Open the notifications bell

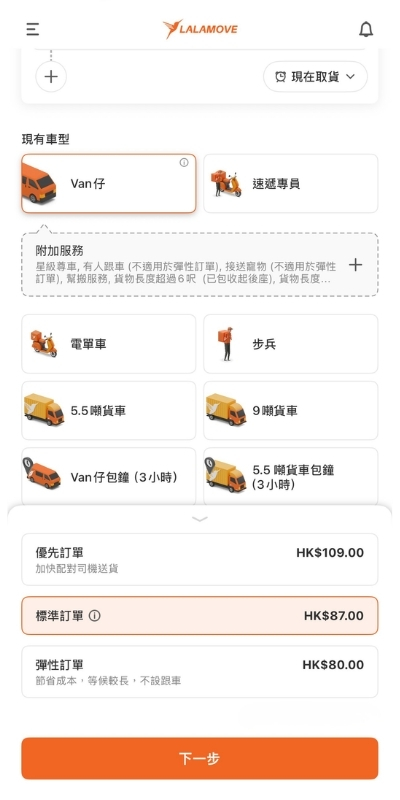pos(366,30)
